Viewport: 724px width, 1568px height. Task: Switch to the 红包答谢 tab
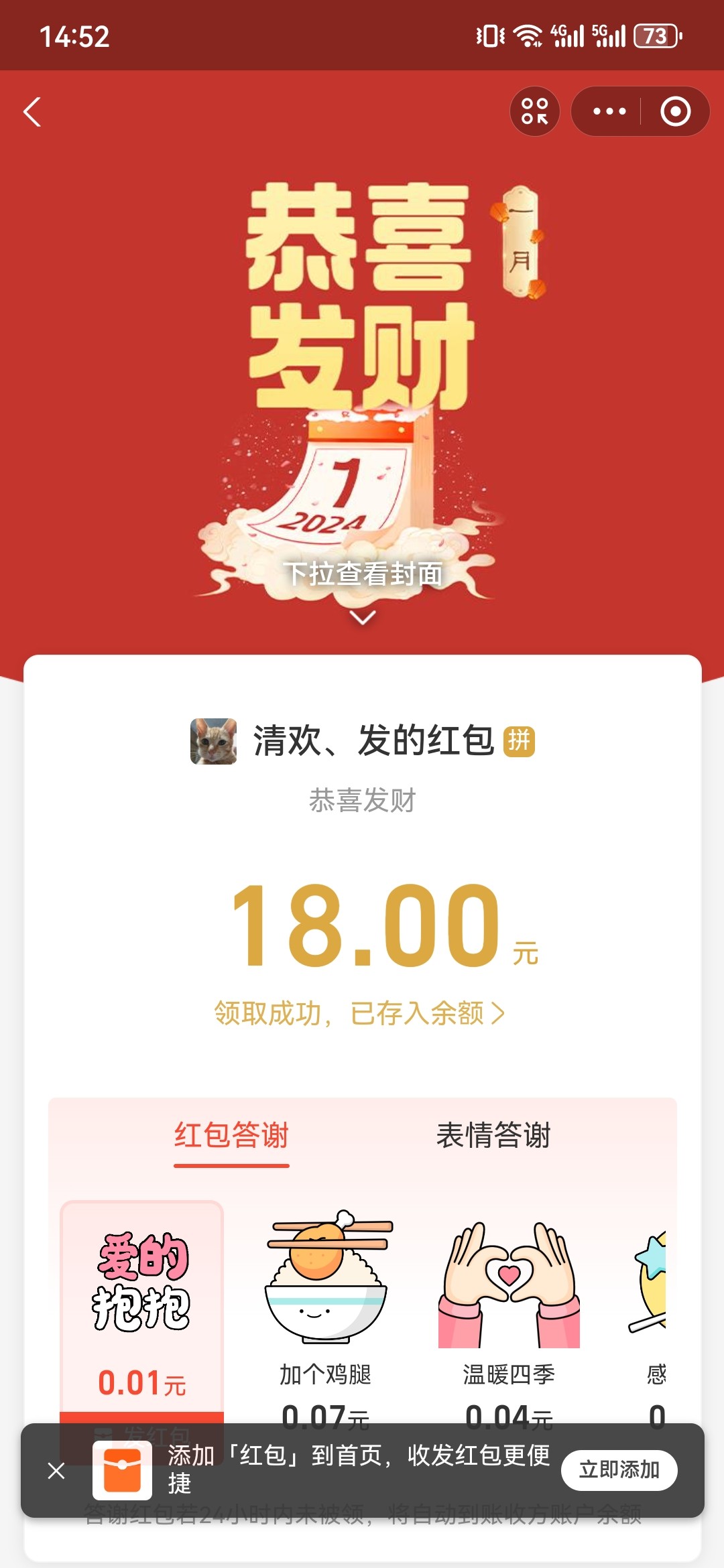coord(231,1135)
